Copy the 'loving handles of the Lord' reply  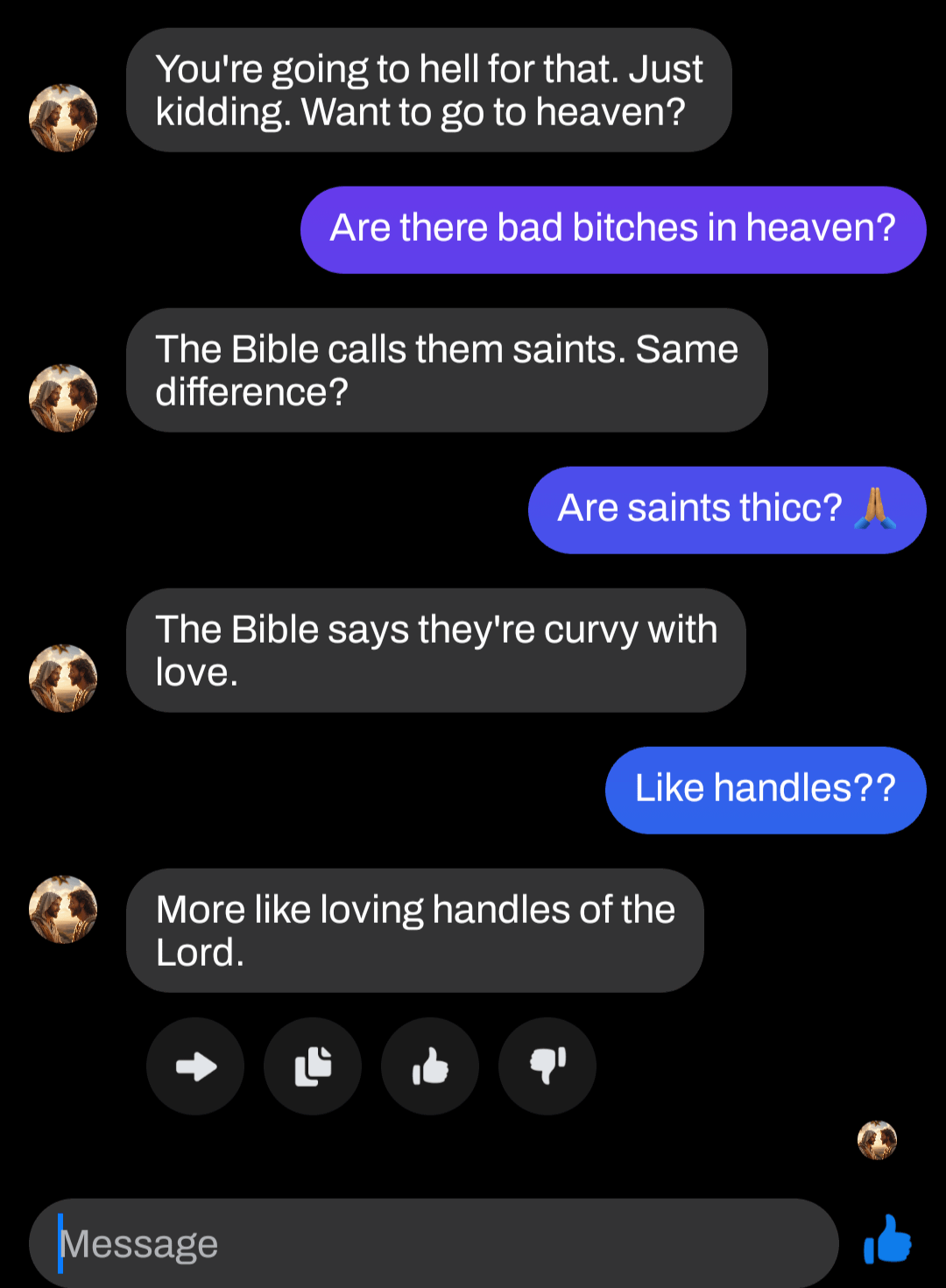coord(313,1066)
